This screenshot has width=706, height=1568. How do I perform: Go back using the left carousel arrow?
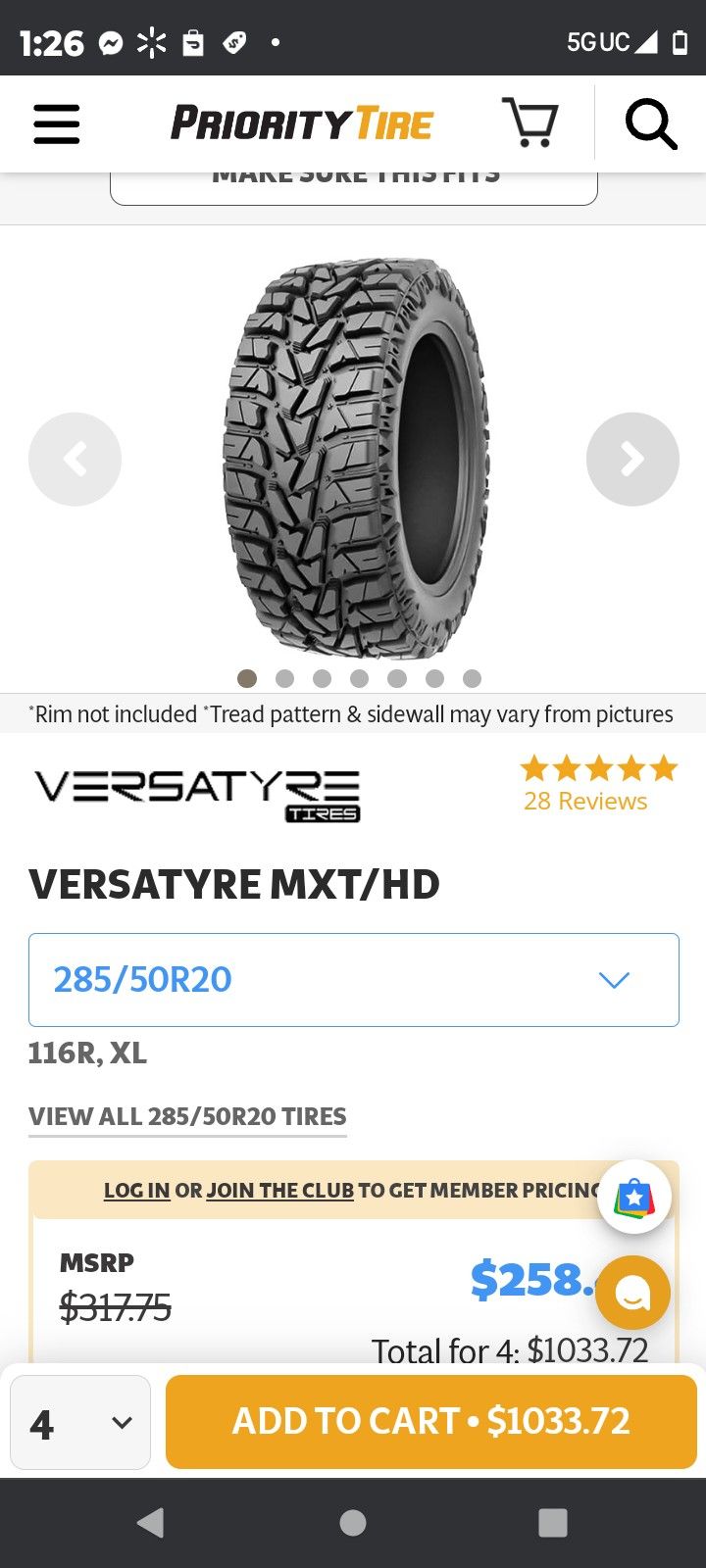75,459
